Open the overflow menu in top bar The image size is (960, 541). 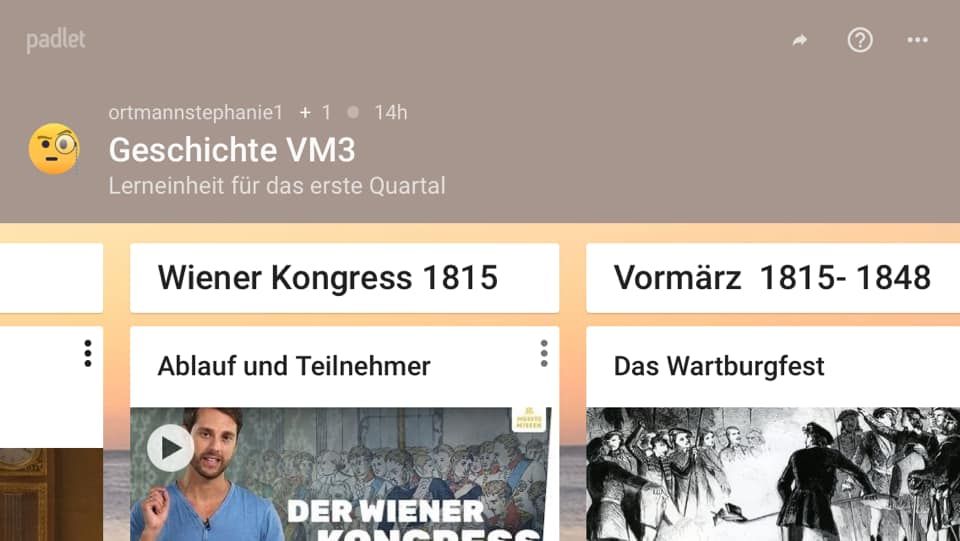pyautogui.click(x=917, y=40)
